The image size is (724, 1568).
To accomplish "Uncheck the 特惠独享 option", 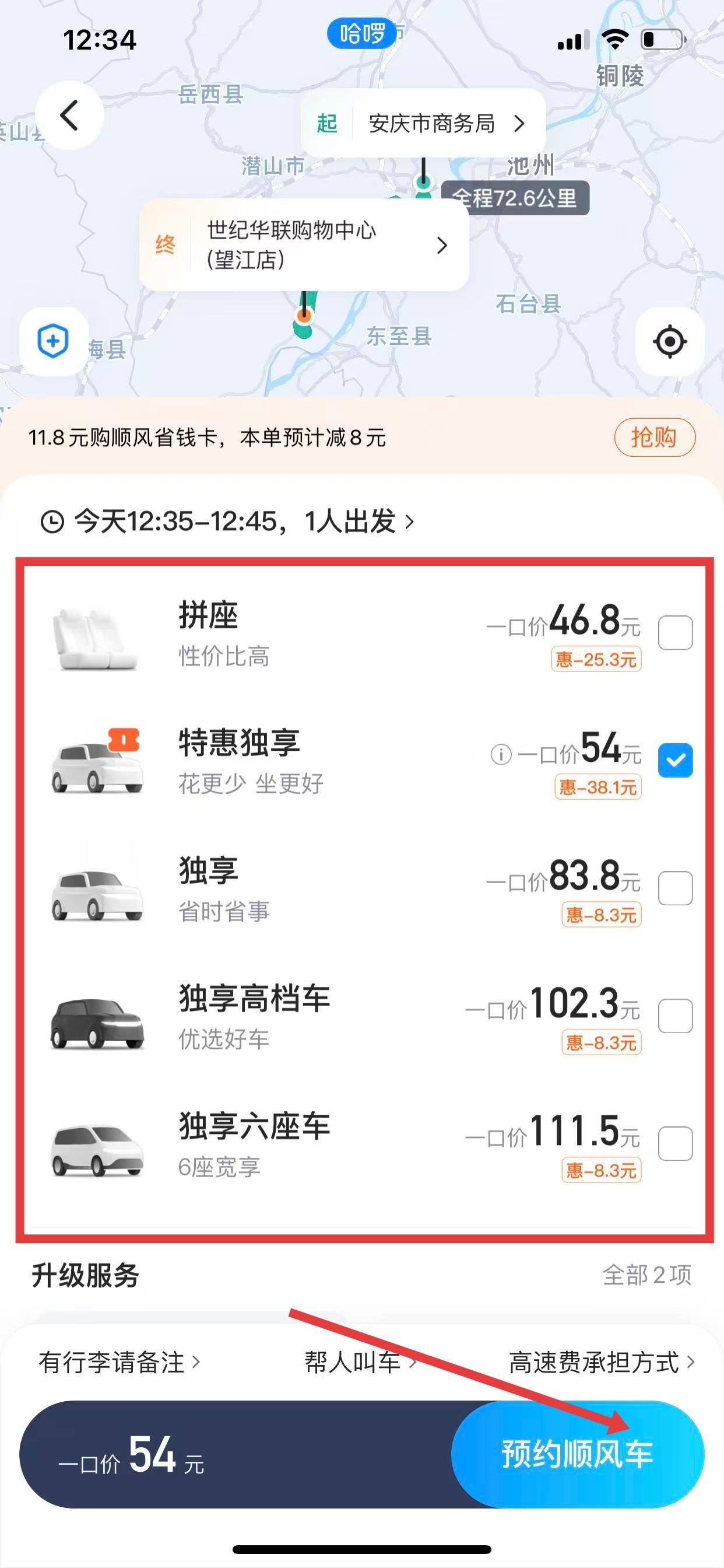I will [676, 759].
